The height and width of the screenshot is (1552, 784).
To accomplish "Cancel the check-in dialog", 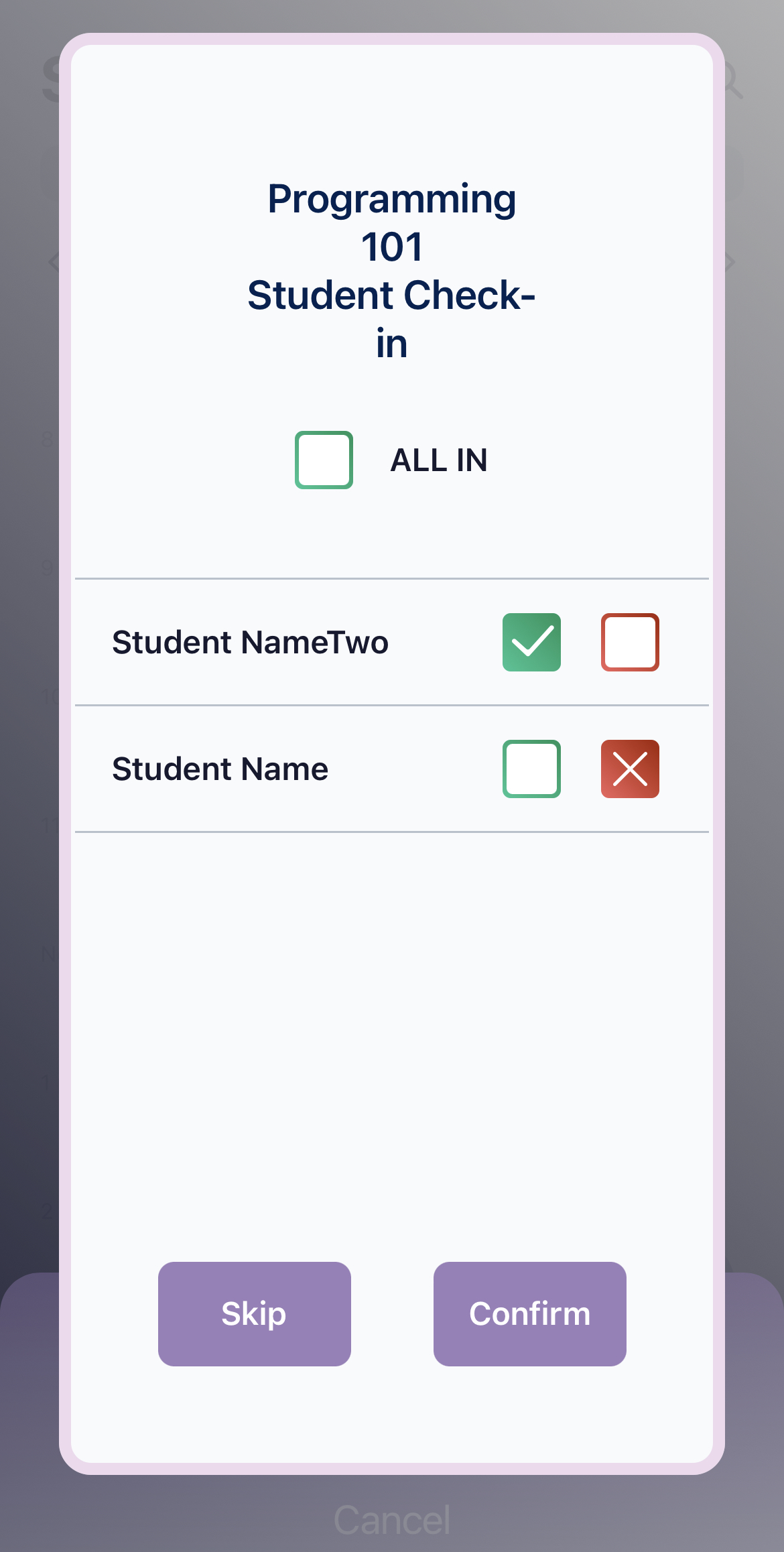I will pos(392,1516).
